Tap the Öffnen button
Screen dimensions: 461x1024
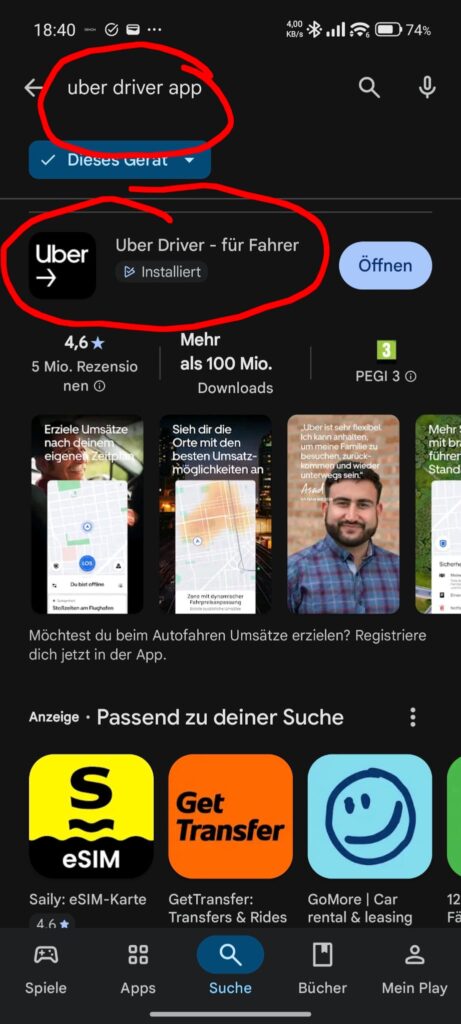click(385, 265)
